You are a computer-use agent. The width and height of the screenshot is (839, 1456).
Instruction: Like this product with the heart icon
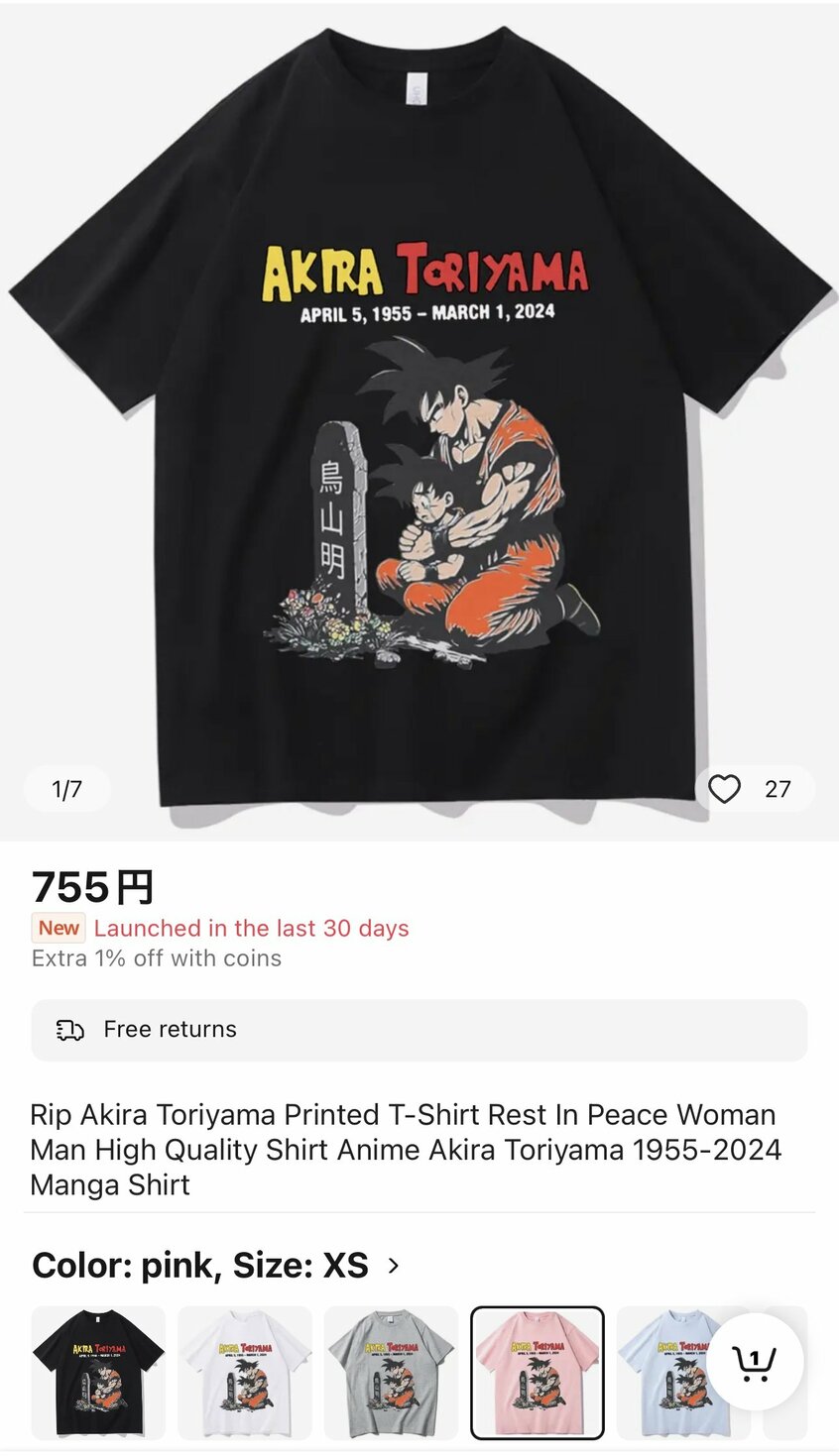pos(725,789)
